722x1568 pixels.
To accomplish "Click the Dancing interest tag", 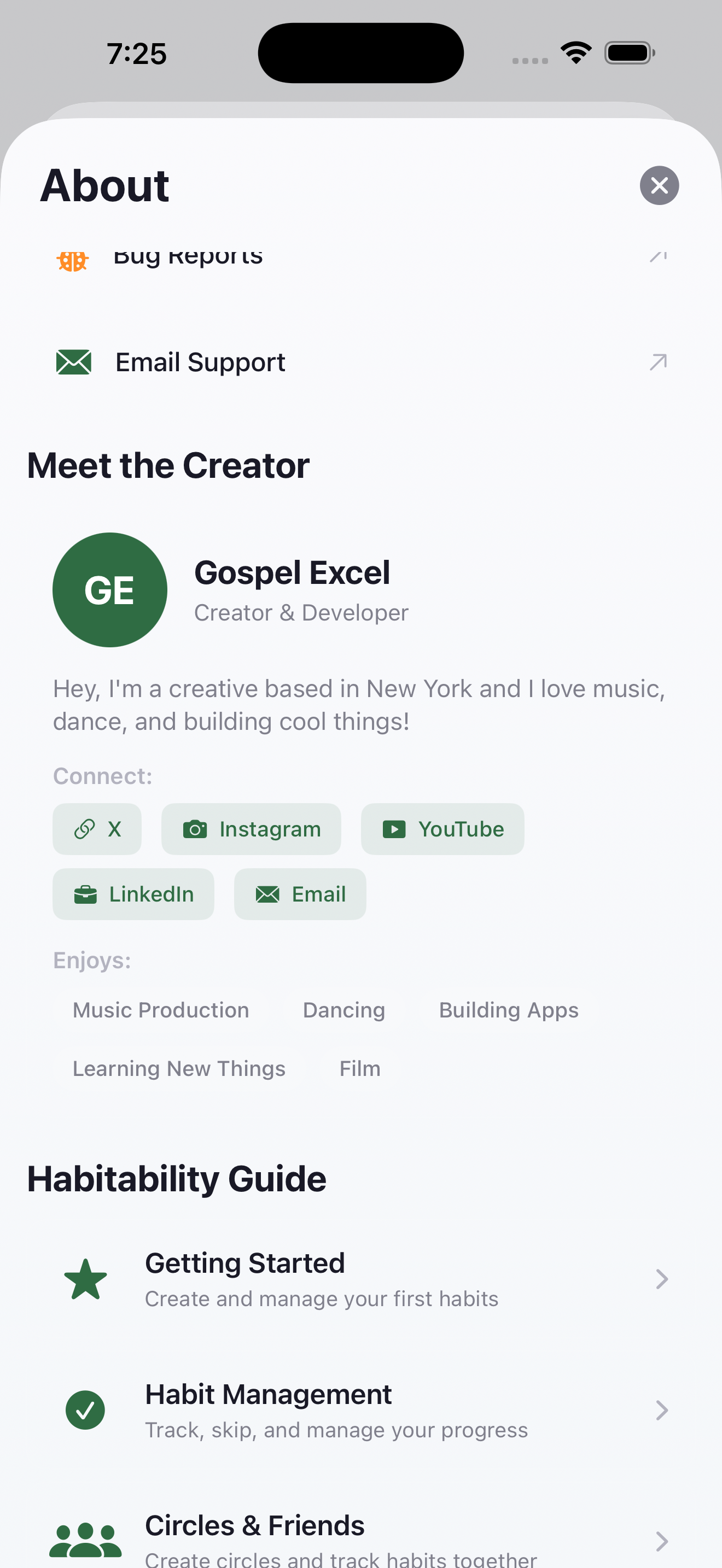I will 343,1009.
